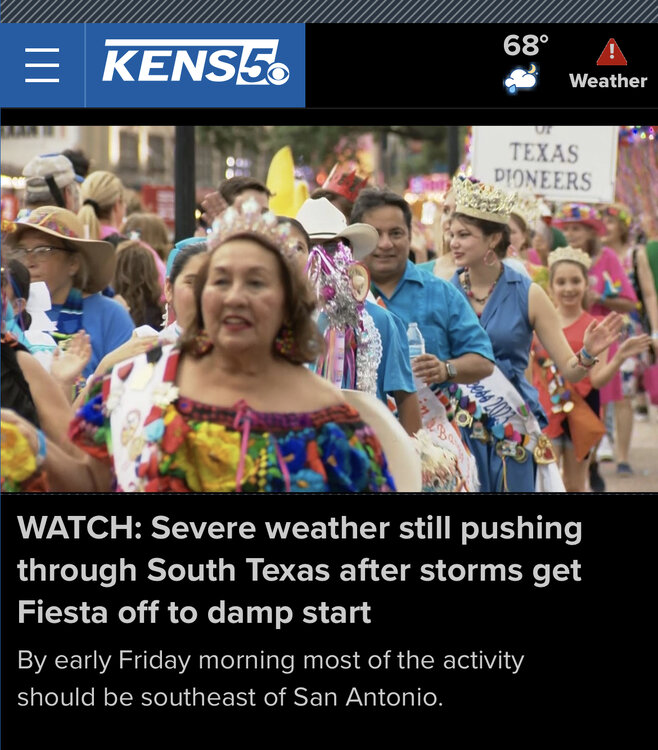Go to the KENS 5 homepage logo
Screen dimensions: 658x750
196,65
